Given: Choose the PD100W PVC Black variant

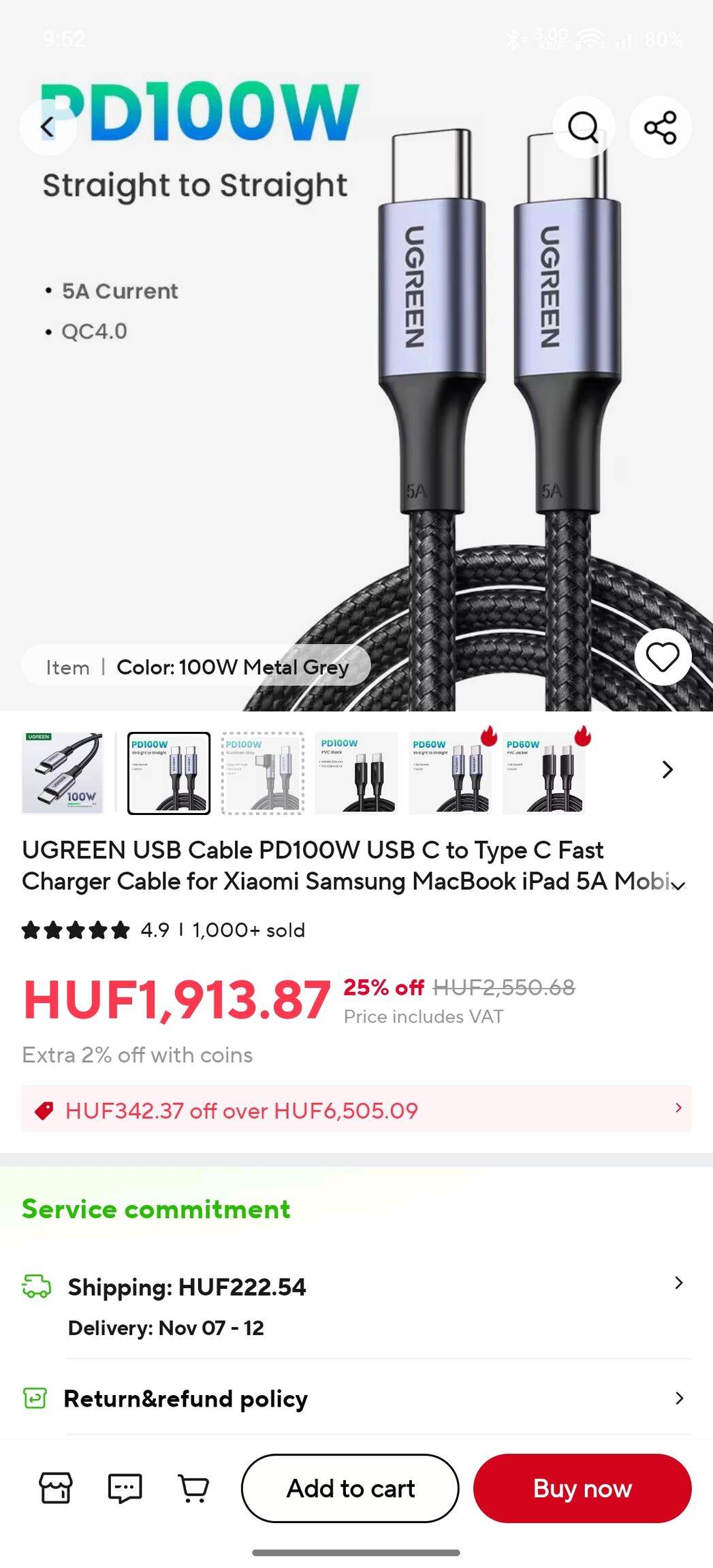Looking at the screenshot, I should [x=356, y=773].
